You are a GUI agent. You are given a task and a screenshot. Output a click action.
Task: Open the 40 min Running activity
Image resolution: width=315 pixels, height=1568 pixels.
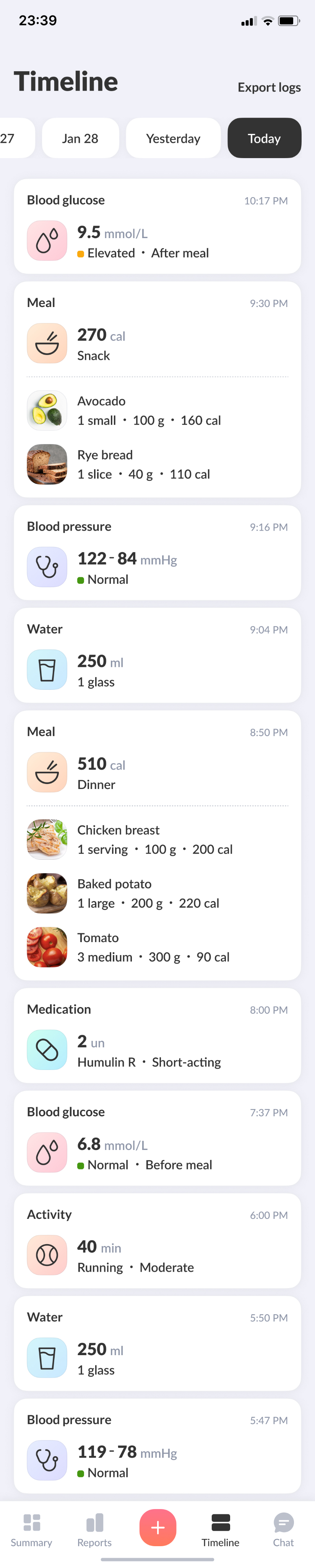[x=157, y=1241]
